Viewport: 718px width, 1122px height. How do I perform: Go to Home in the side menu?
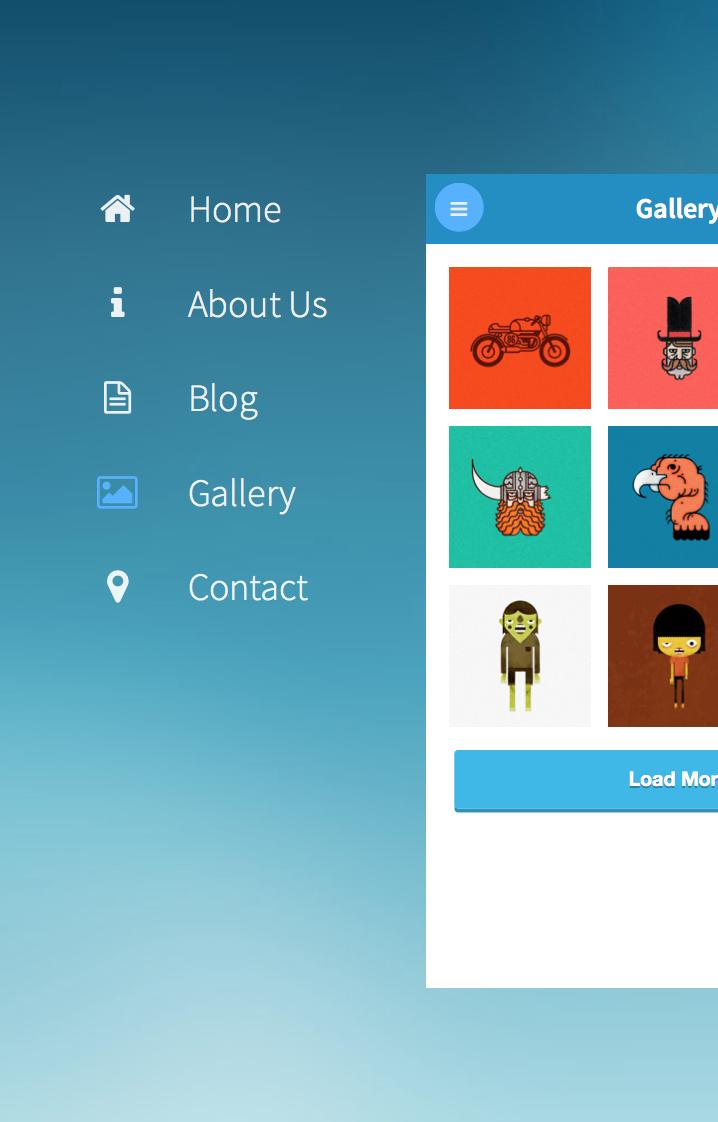(234, 209)
